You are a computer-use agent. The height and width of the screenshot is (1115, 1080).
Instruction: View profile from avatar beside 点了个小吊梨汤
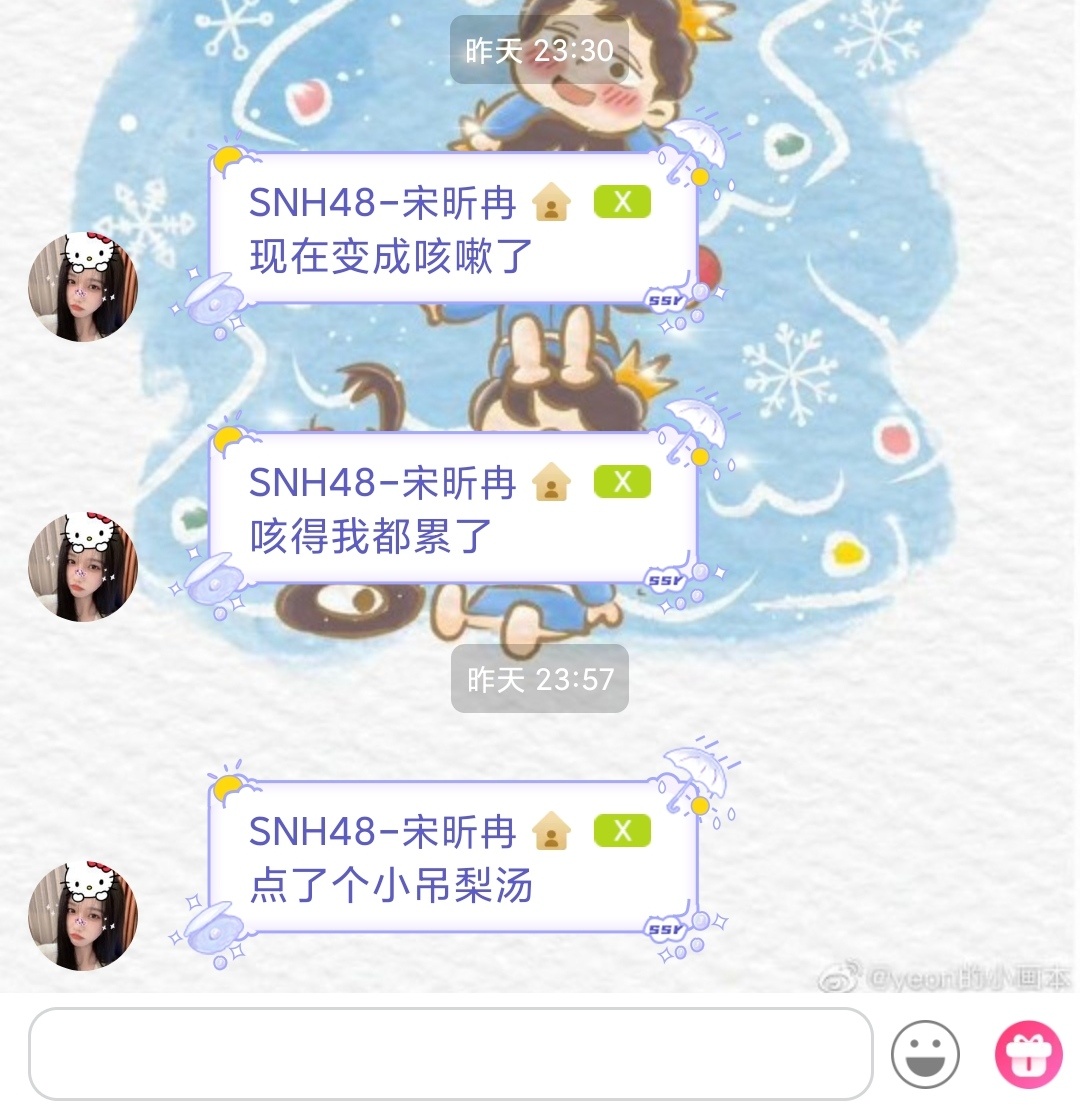click(83, 916)
